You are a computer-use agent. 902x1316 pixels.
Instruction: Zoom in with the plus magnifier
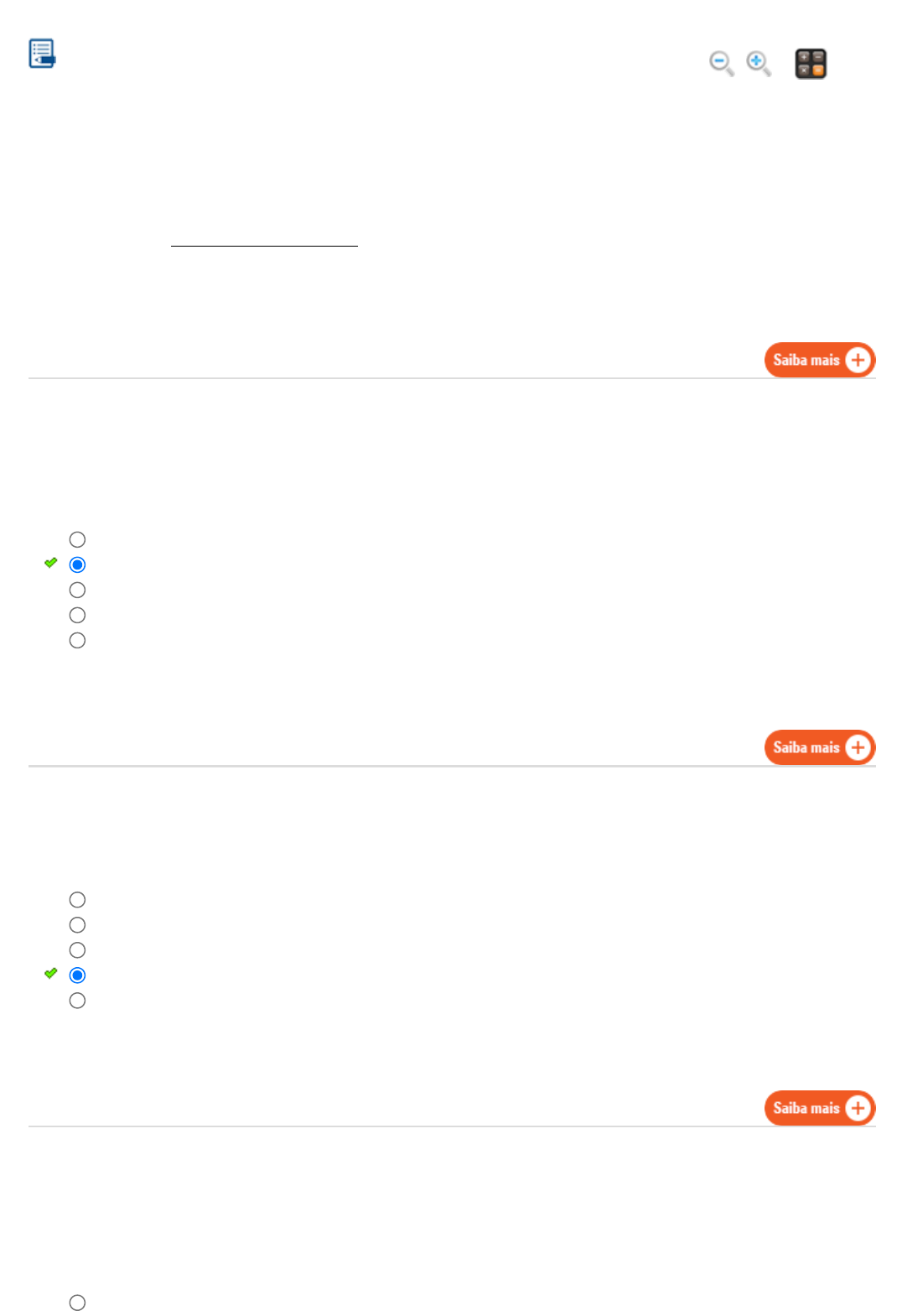pyautogui.click(x=758, y=63)
